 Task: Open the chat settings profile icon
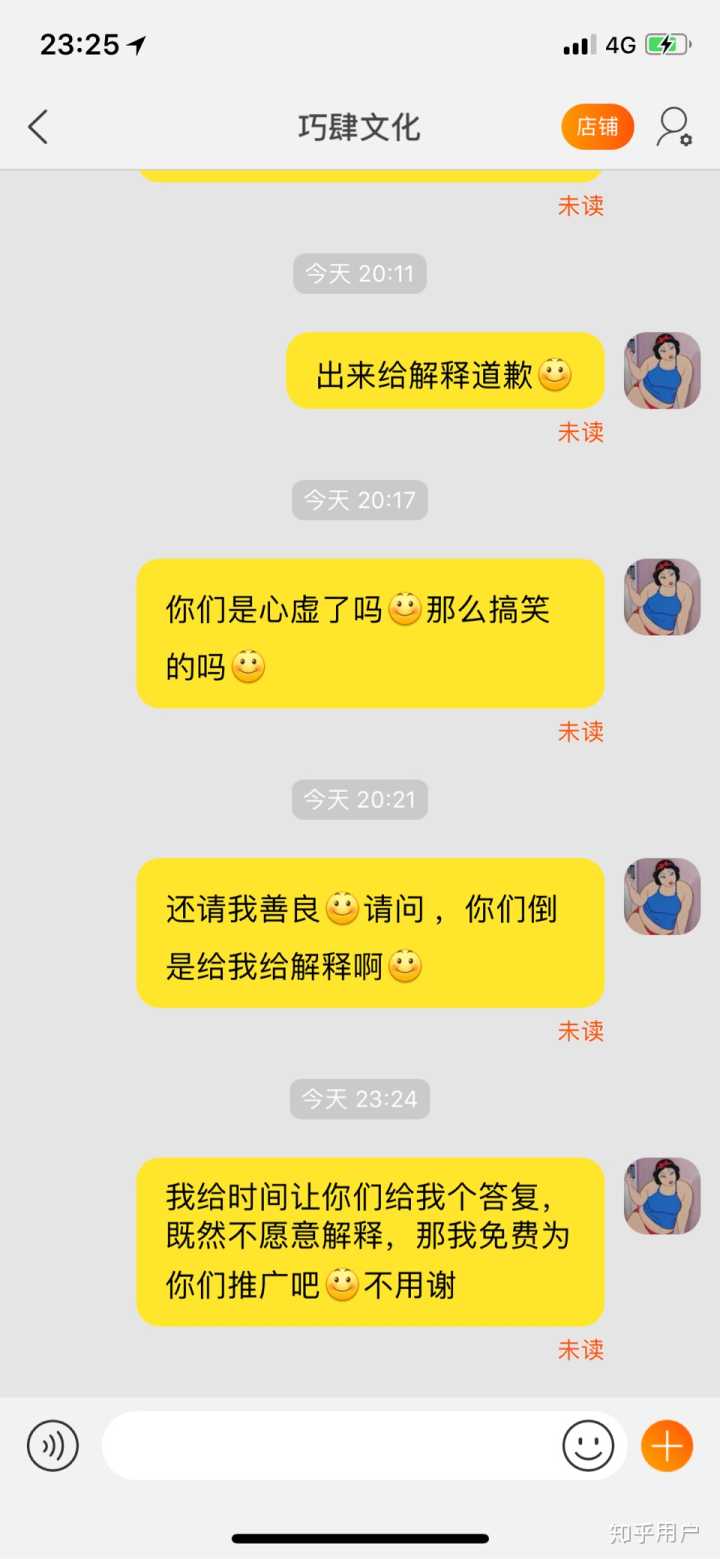point(674,127)
